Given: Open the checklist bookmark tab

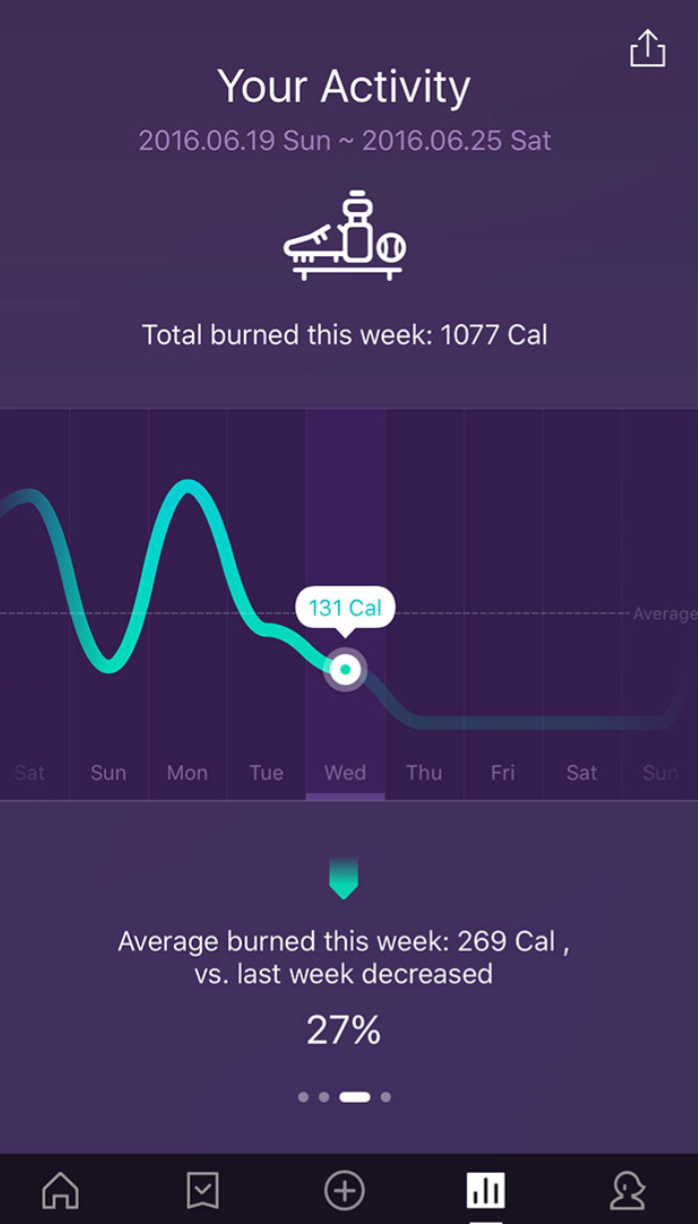Looking at the screenshot, I should pos(203,1190).
